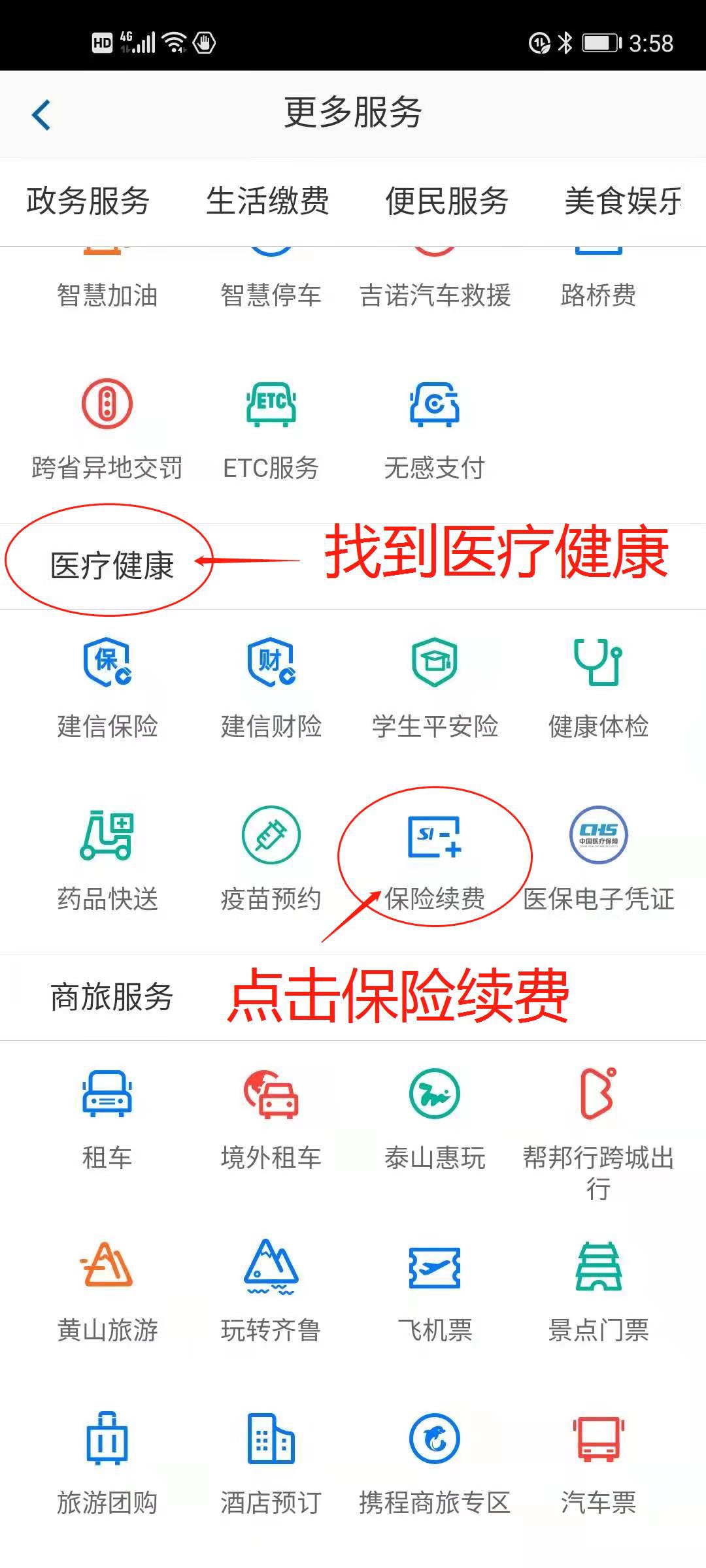Viewport: 706px width, 1568px height.
Task: Go back from 更多服务 page
Action: [41, 115]
